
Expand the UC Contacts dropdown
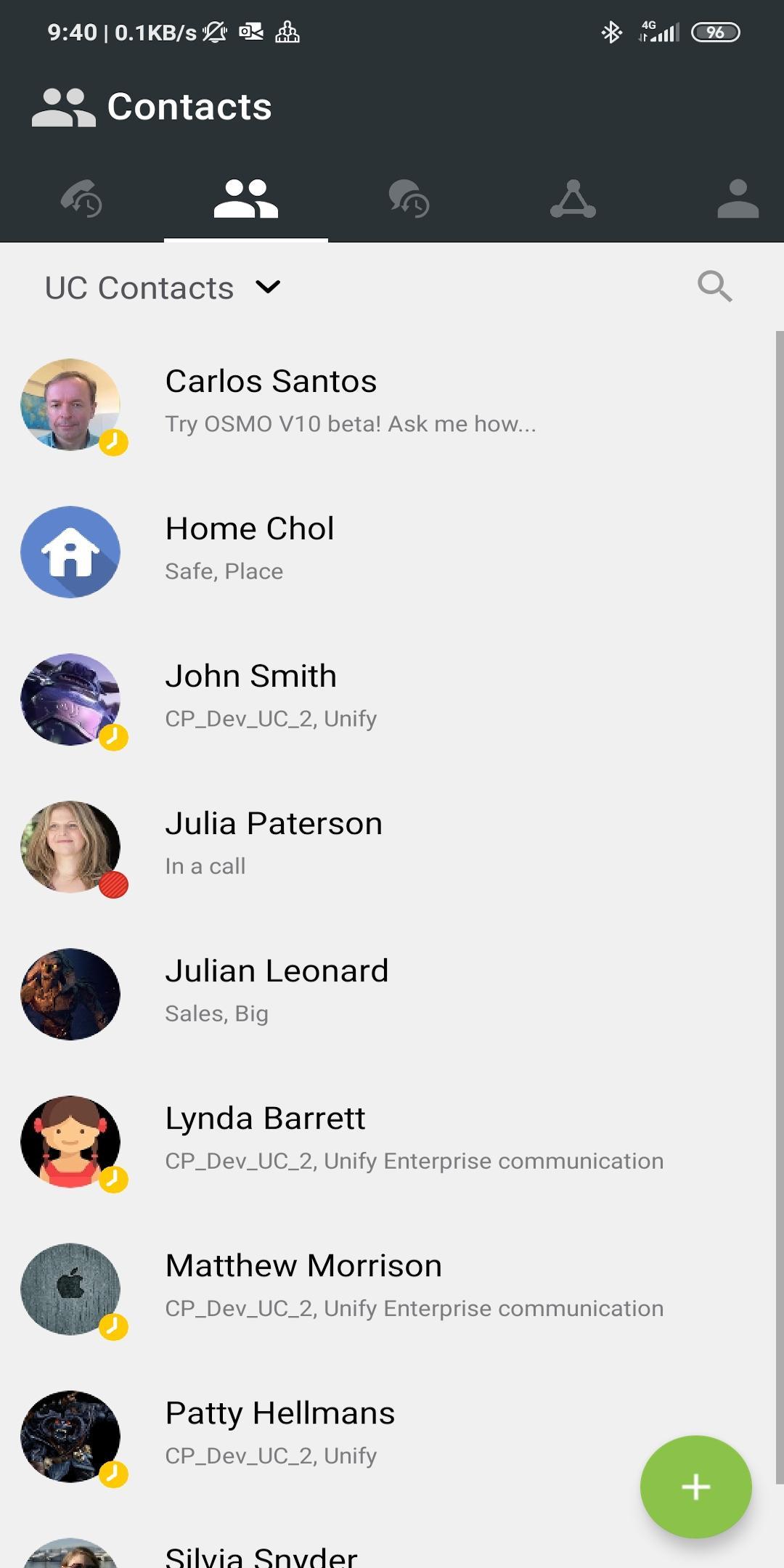click(163, 287)
